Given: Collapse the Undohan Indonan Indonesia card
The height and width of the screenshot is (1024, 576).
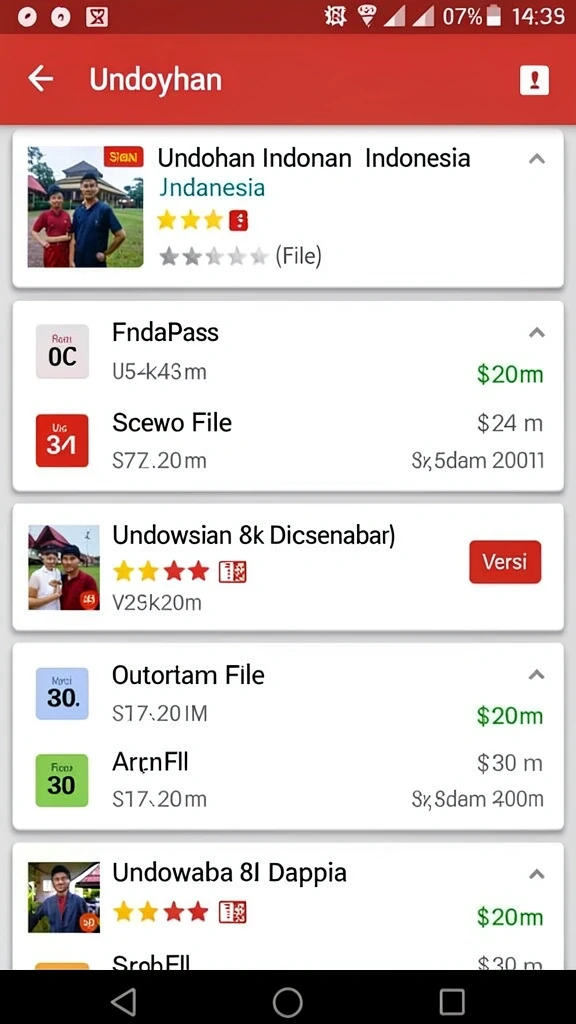Looking at the screenshot, I should click(537, 159).
